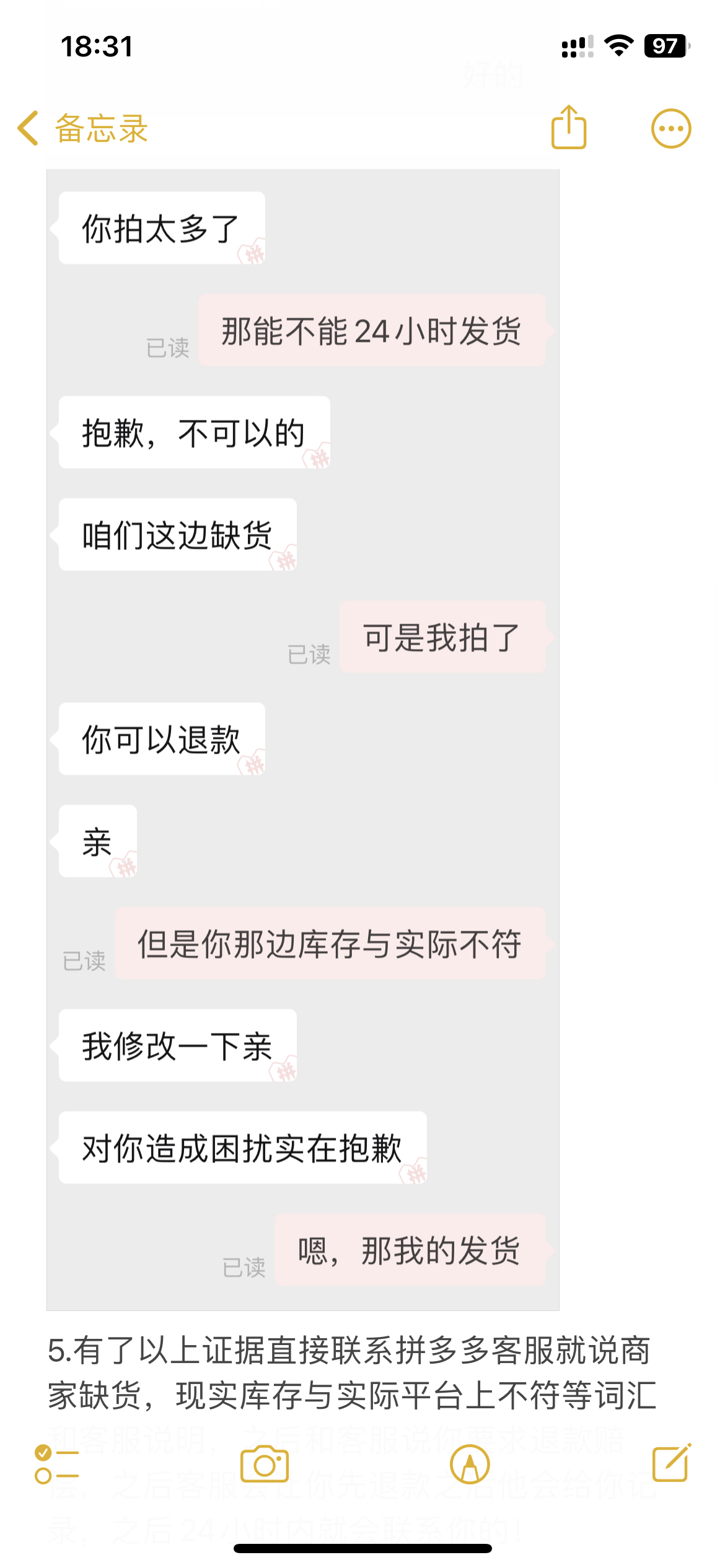
Task: Add a checklist to the note
Action: (x=56, y=1465)
